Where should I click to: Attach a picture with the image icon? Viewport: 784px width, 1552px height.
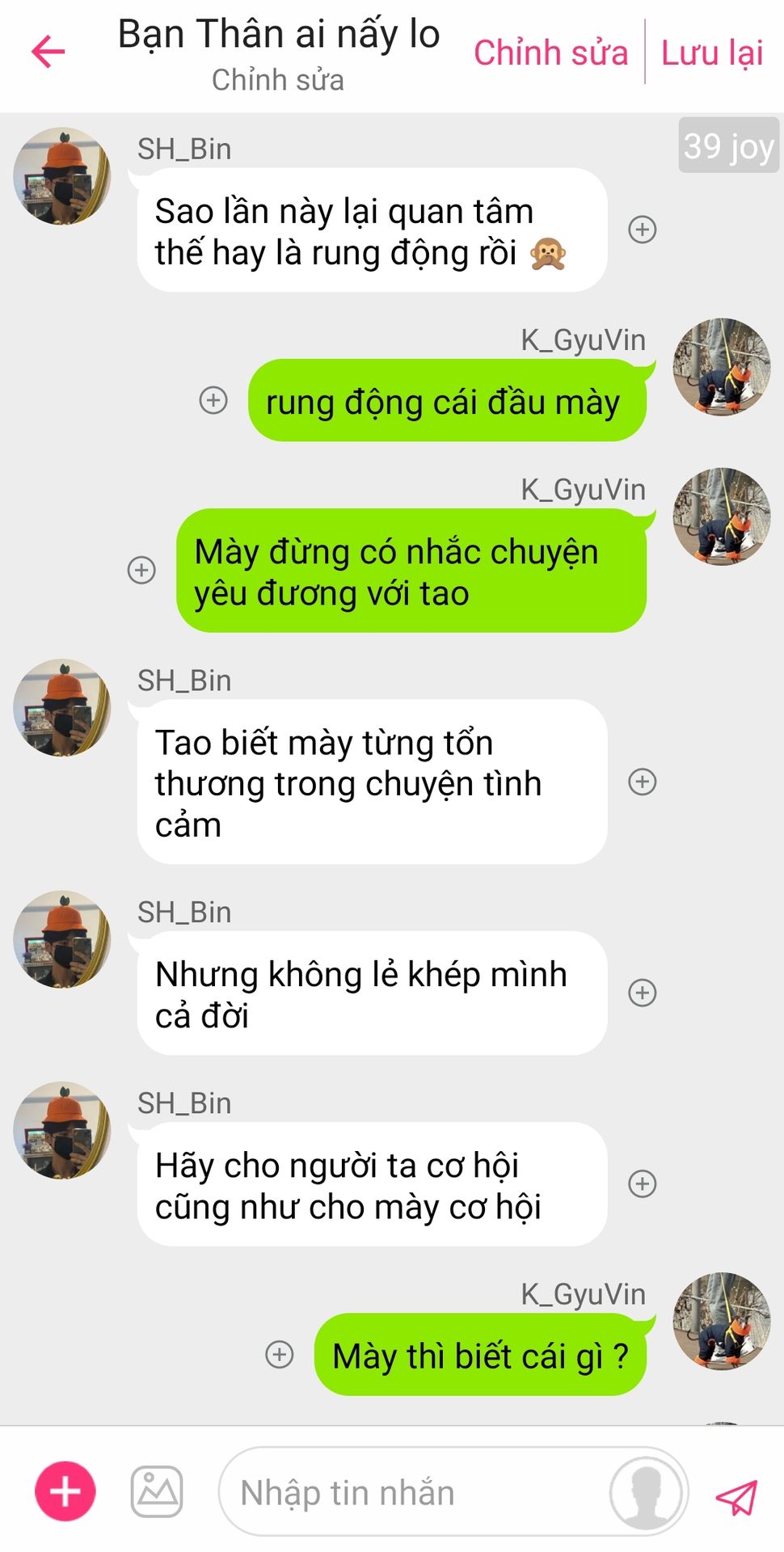coord(157,1491)
